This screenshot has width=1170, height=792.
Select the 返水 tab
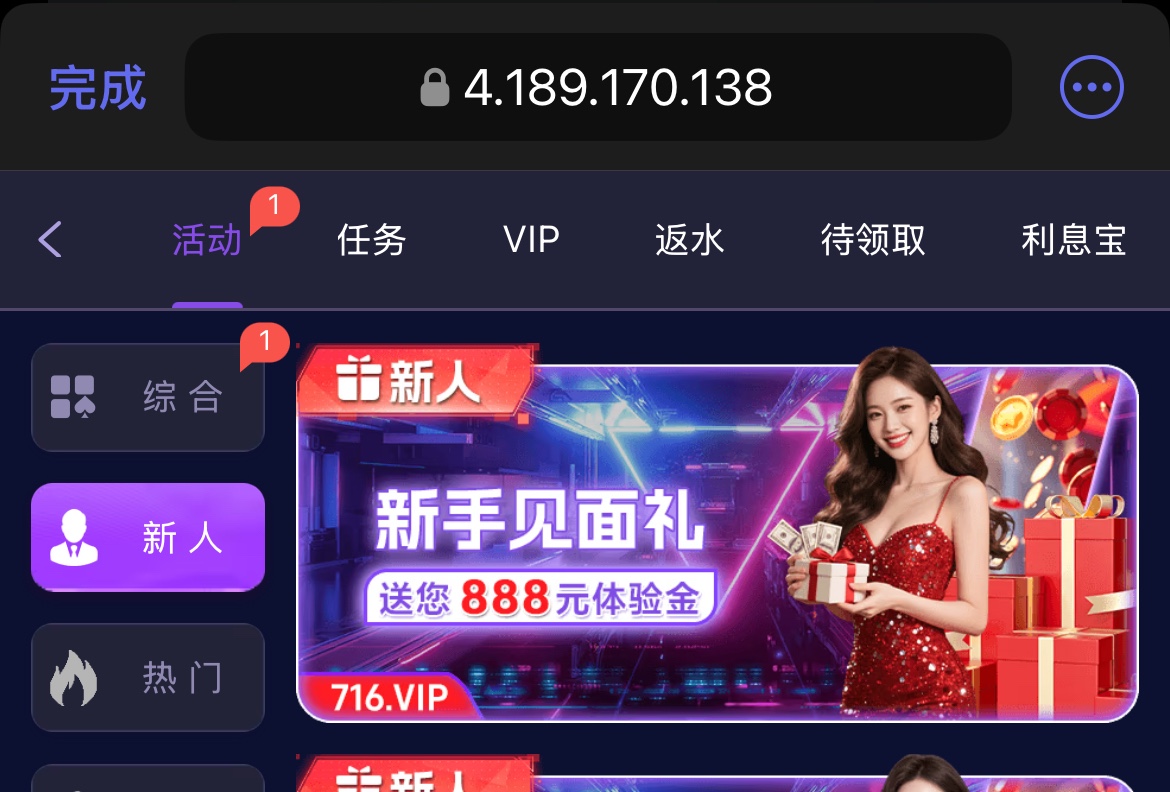tap(689, 240)
